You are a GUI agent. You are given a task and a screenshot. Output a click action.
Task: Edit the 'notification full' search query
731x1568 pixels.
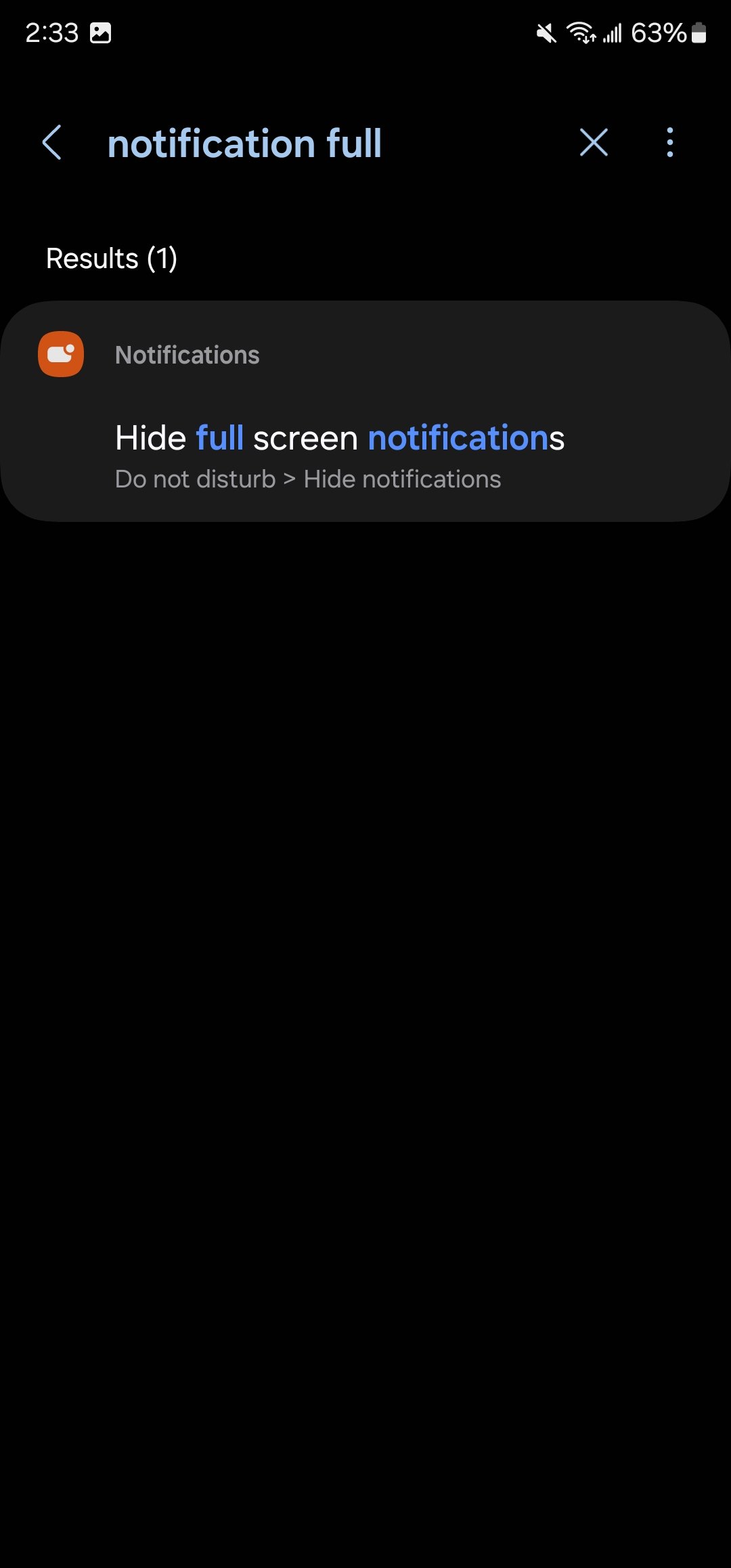(x=305, y=144)
